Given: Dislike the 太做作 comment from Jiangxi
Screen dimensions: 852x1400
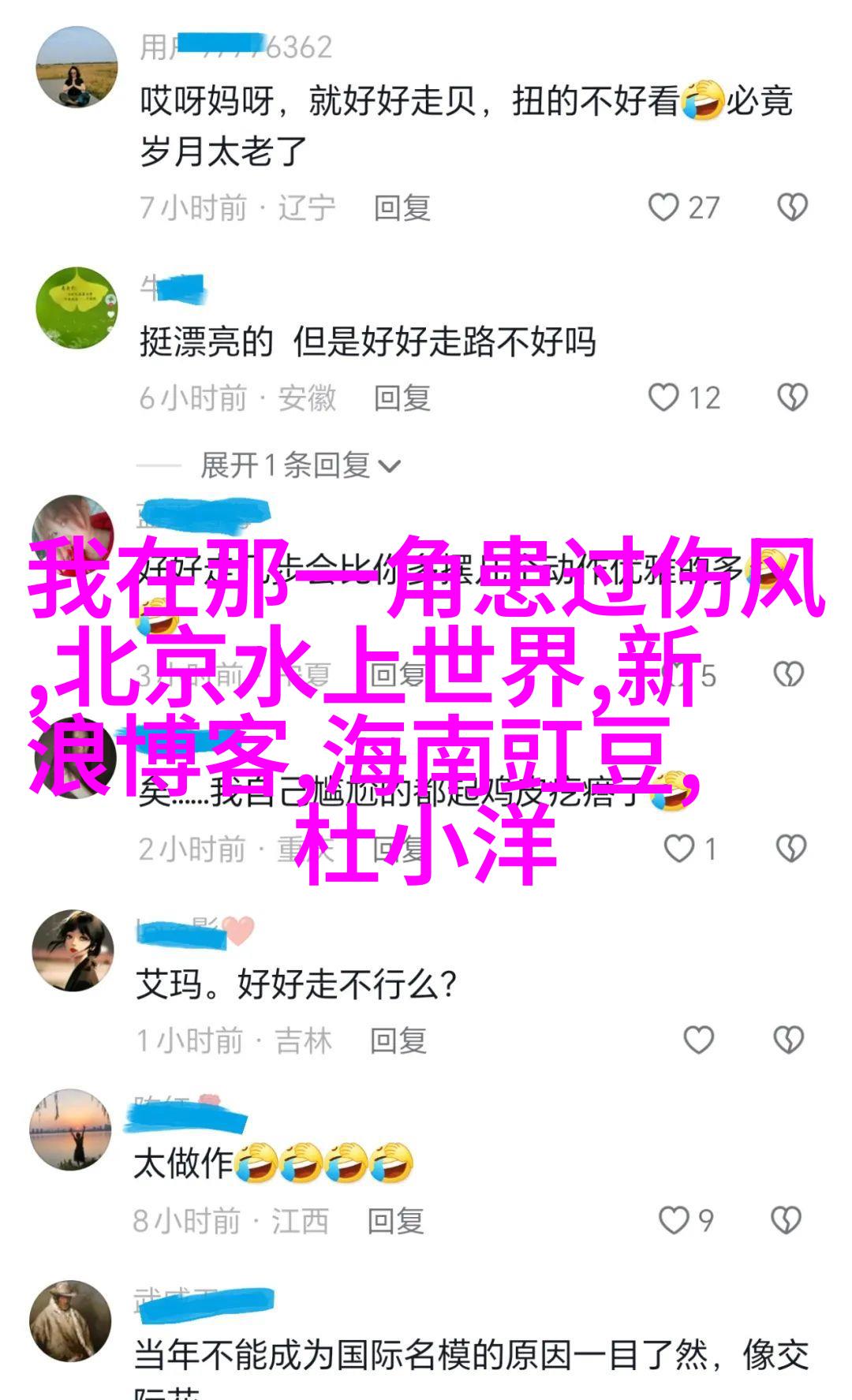Looking at the screenshot, I should pyautogui.click(x=787, y=1221).
